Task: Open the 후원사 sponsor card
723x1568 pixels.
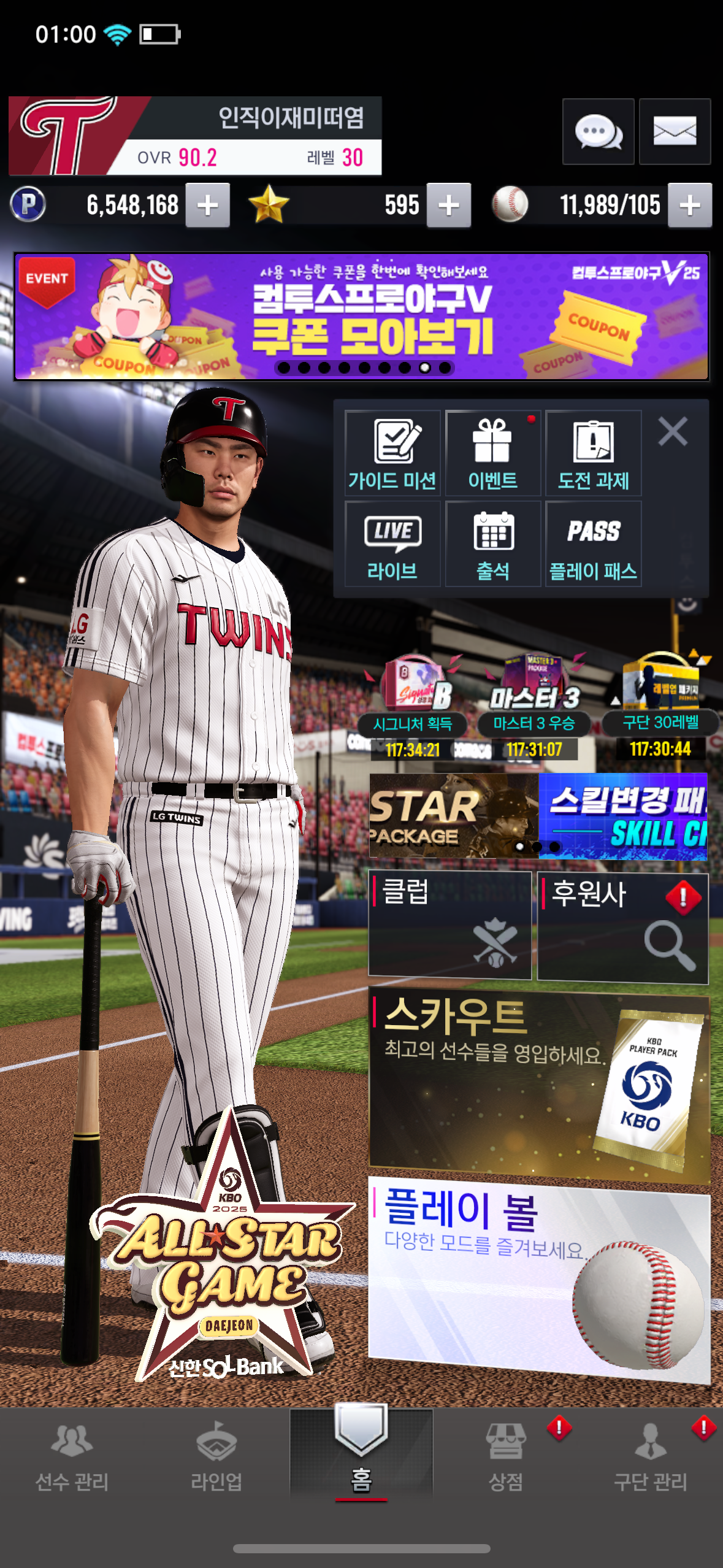Action: click(x=622, y=927)
